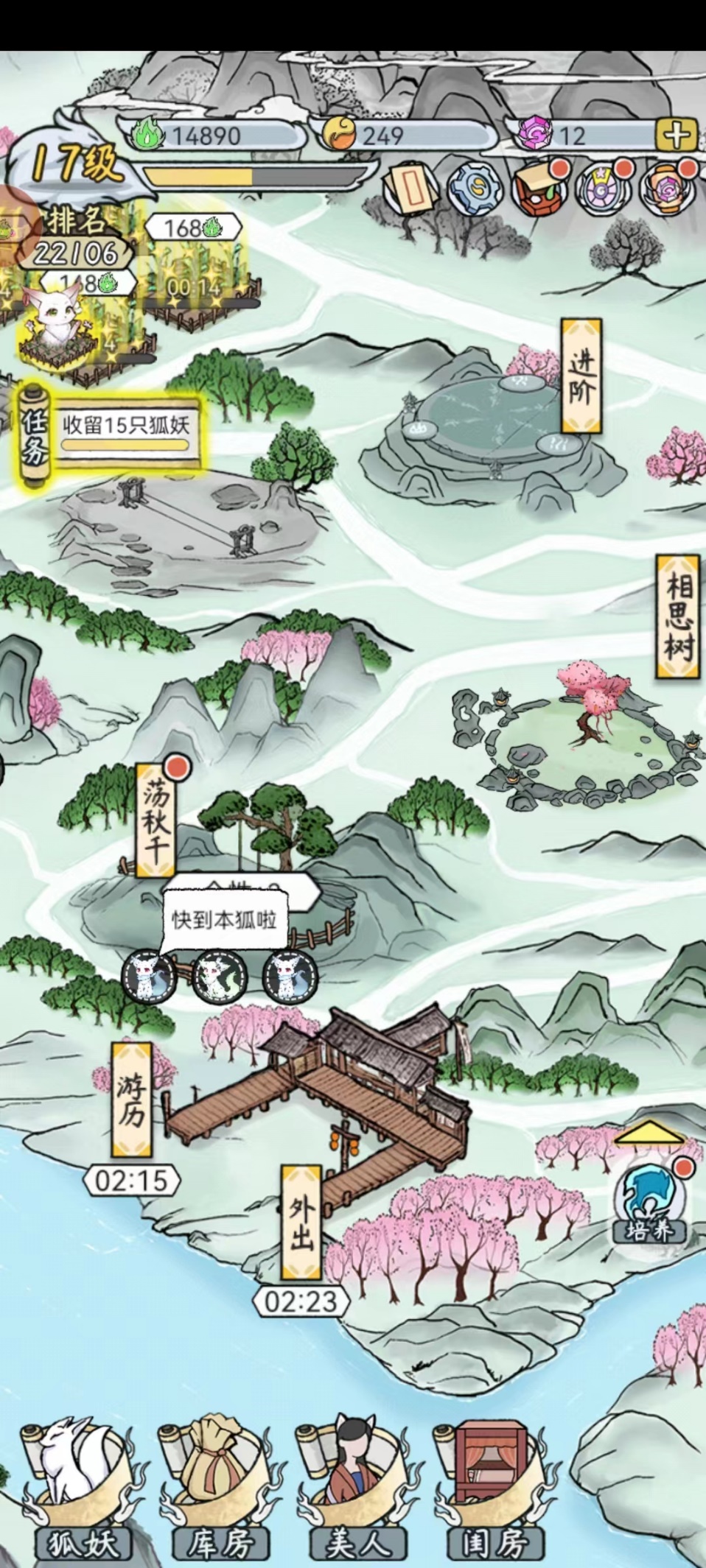706x1568 pixels.
Task: Enter the 进阶 pond location
Action: pyautogui.click(x=581, y=377)
